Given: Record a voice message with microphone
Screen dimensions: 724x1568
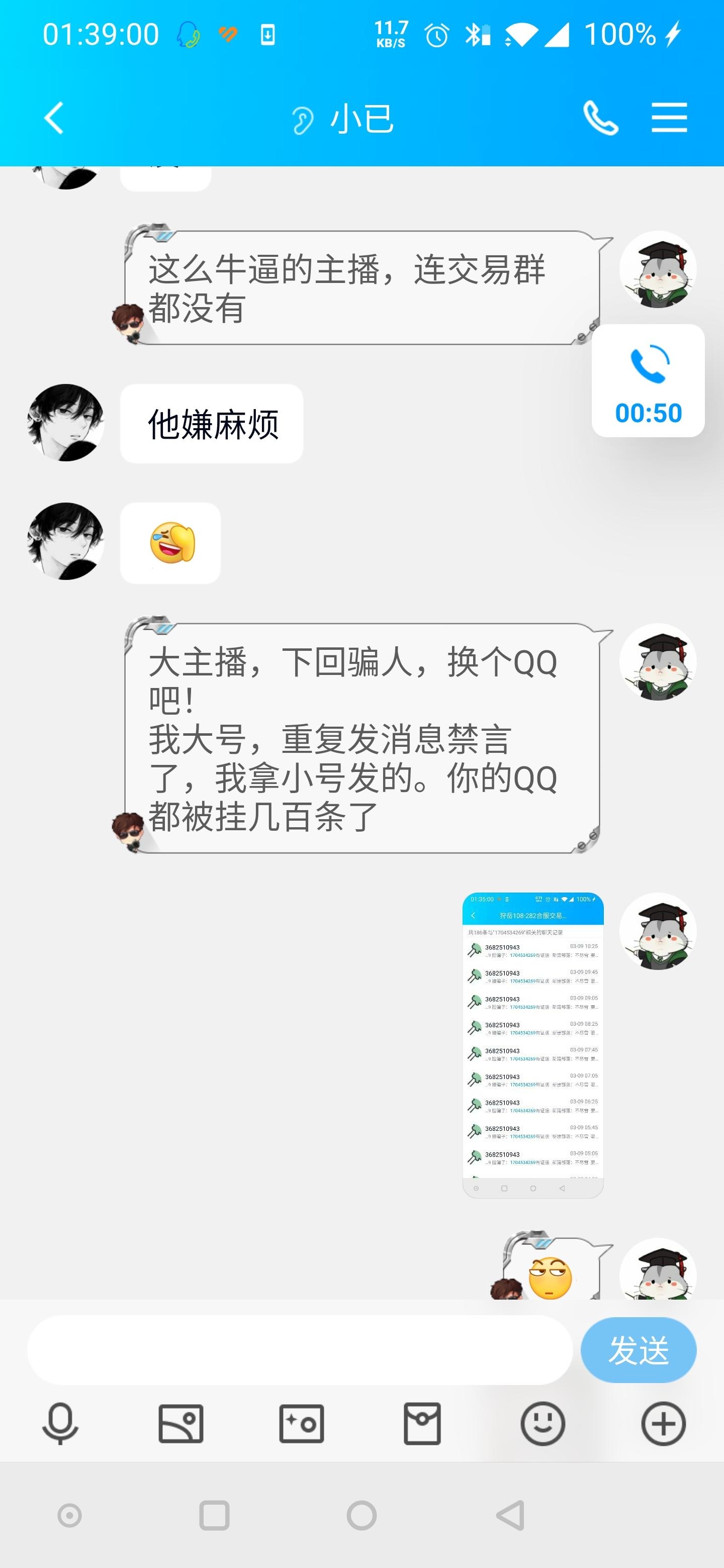Looking at the screenshot, I should [x=60, y=1424].
